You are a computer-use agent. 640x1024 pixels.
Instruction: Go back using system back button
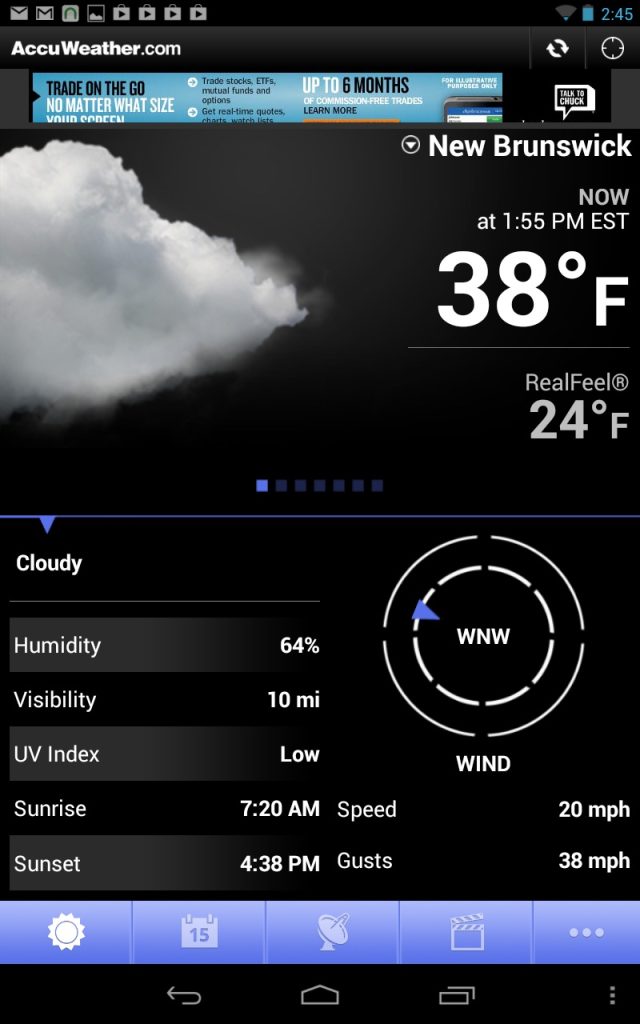click(x=184, y=995)
